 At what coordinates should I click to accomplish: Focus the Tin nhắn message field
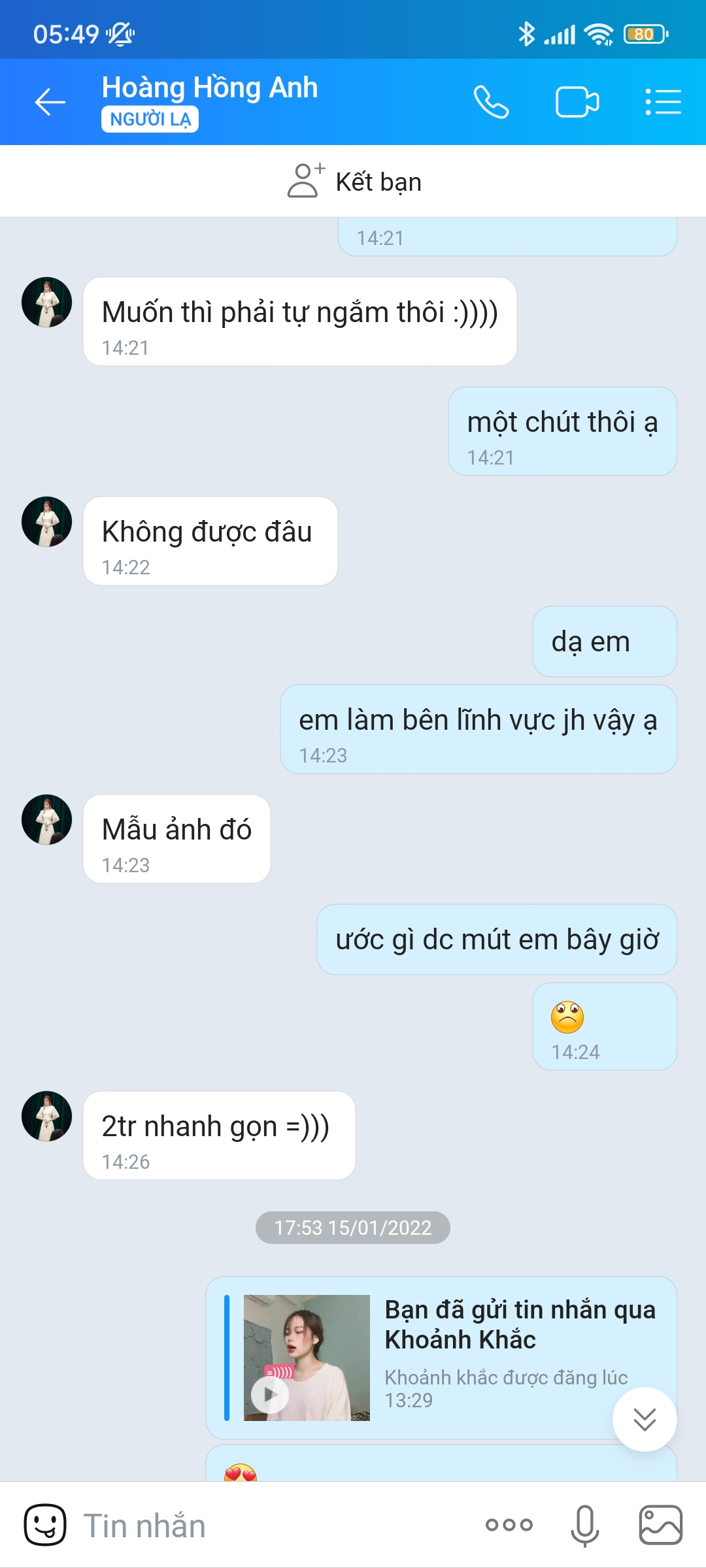click(261, 1525)
